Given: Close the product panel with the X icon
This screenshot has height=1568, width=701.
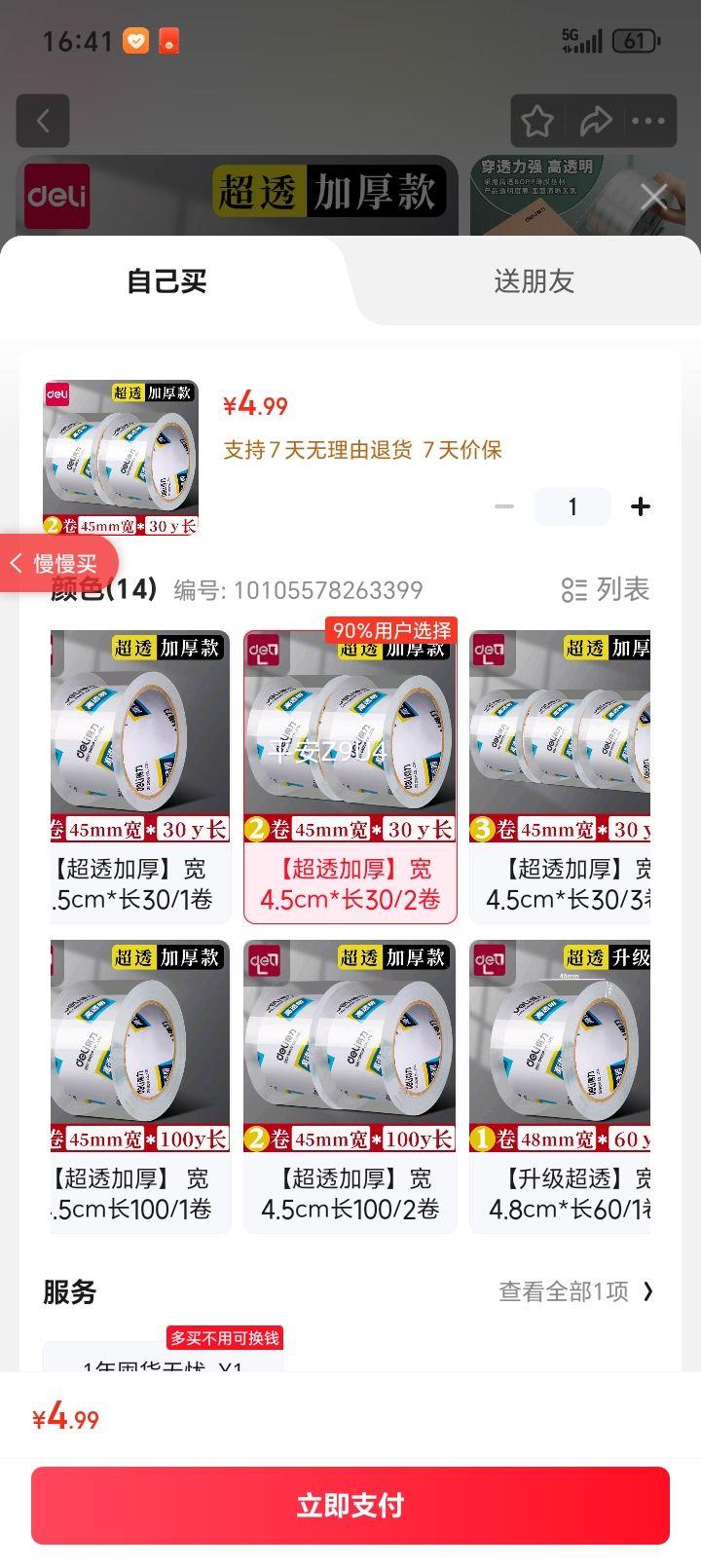Looking at the screenshot, I should [x=653, y=195].
